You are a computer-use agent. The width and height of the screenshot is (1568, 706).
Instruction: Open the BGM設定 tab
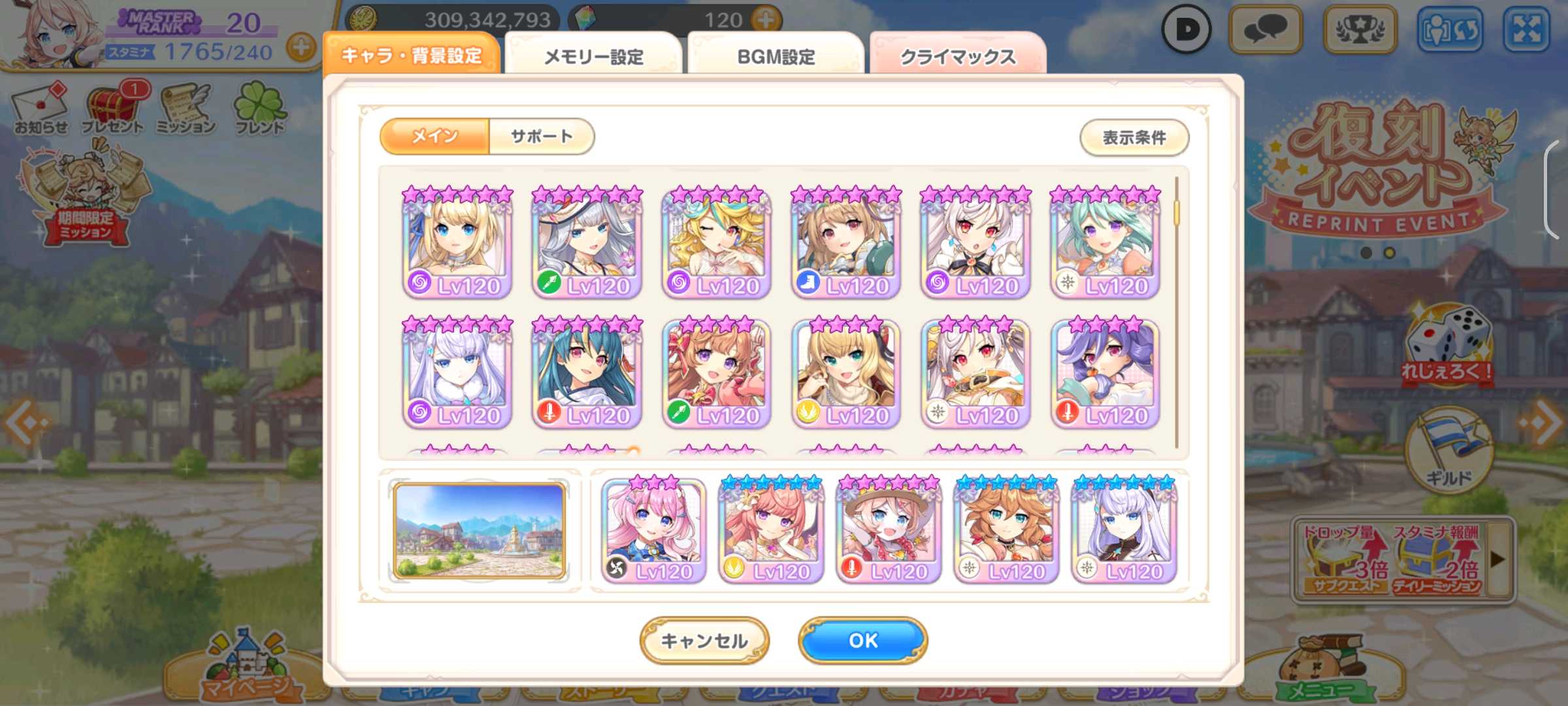776,56
